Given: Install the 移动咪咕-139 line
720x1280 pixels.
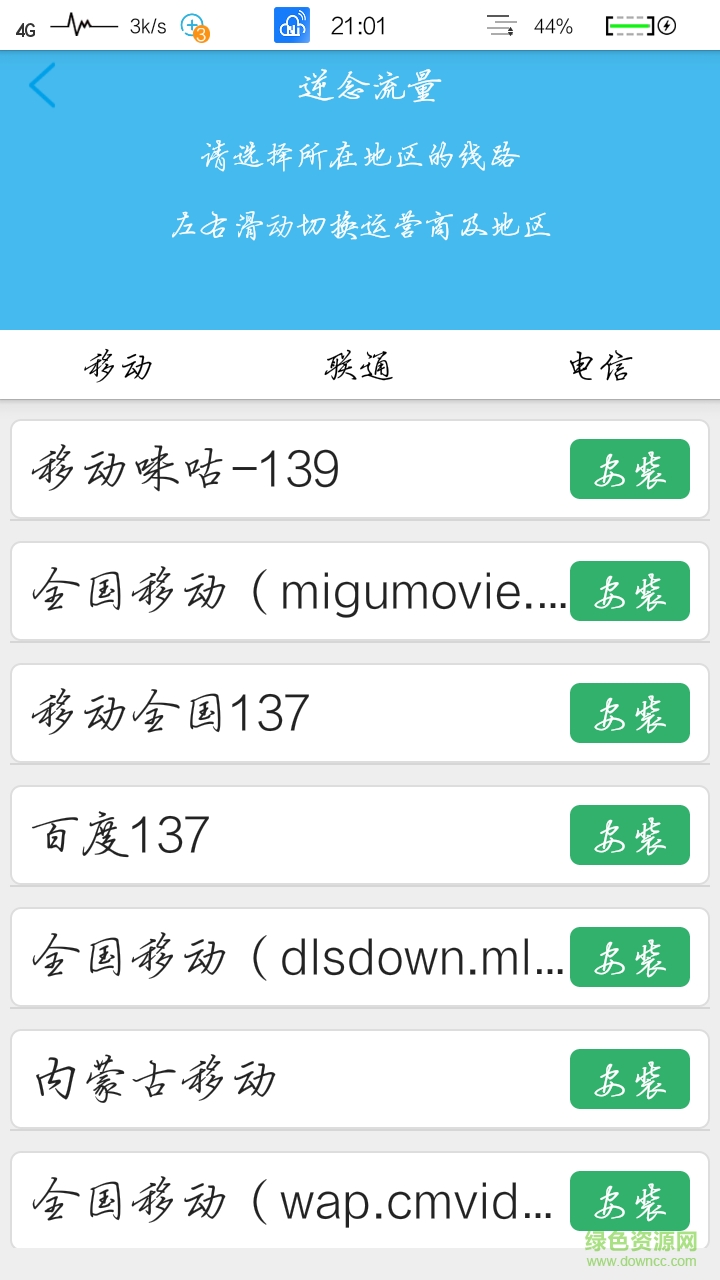Looking at the screenshot, I should coord(629,469).
